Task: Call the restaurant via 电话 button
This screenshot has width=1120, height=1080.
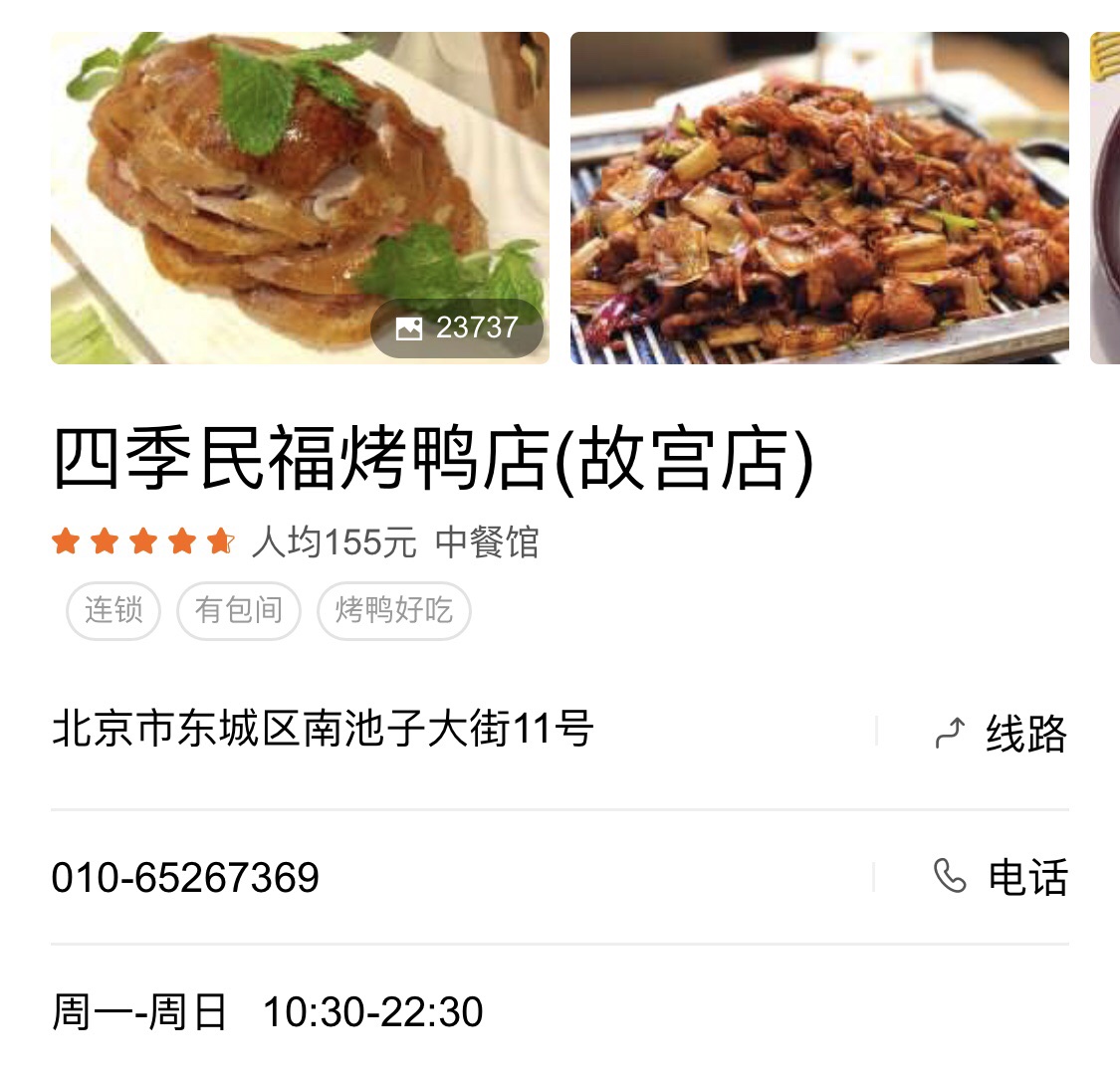Action: pos(1001,877)
